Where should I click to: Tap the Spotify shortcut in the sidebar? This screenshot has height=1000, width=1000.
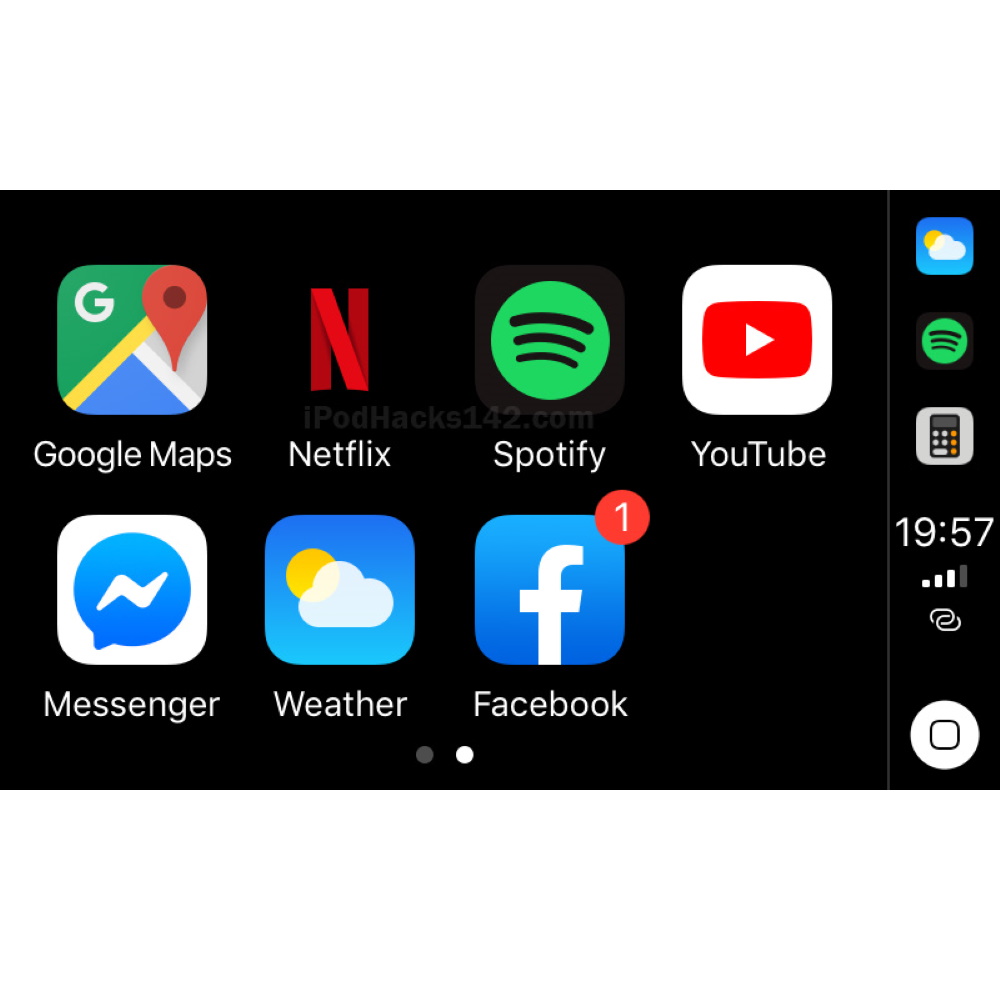coord(944,341)
